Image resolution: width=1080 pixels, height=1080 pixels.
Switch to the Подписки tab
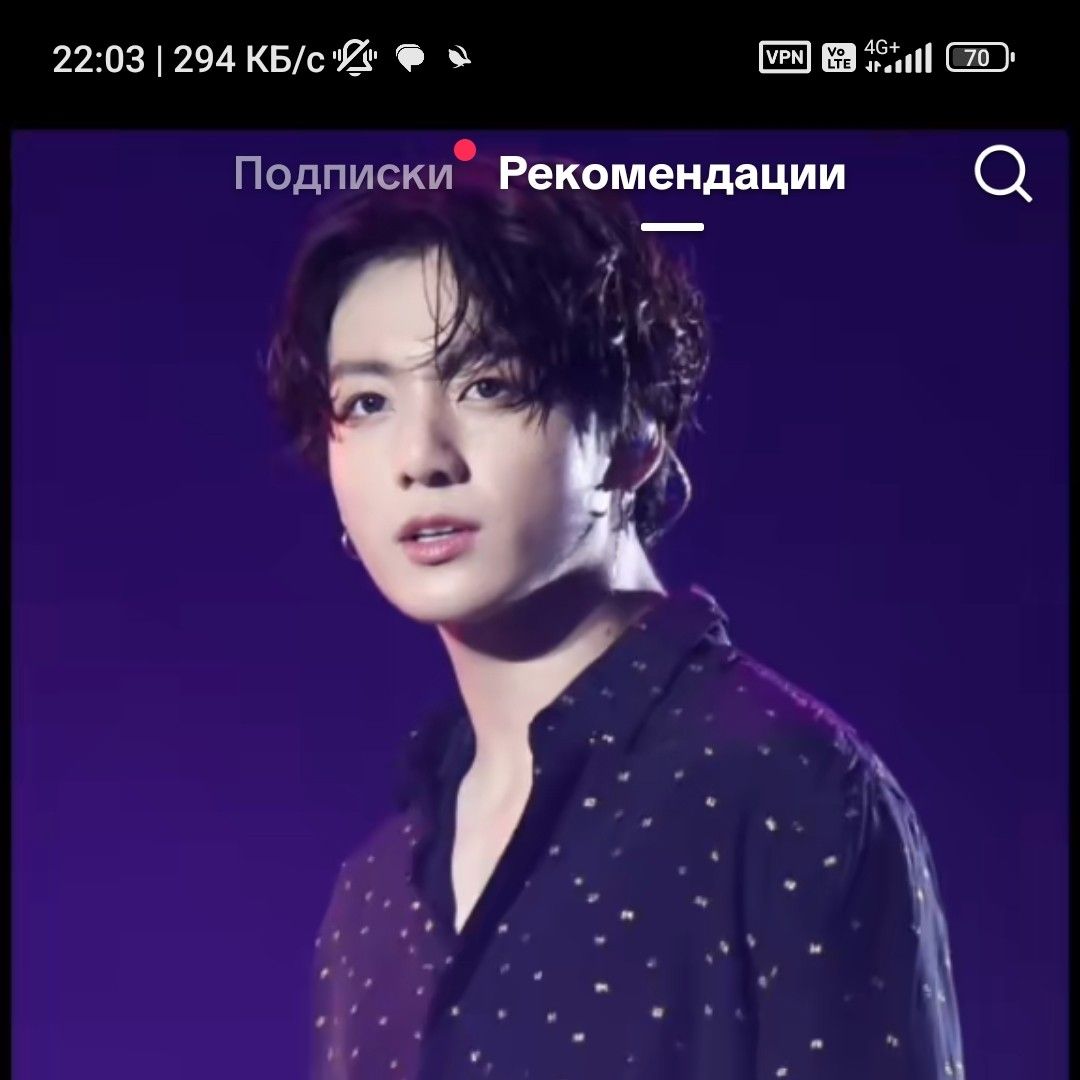point(343,174)
